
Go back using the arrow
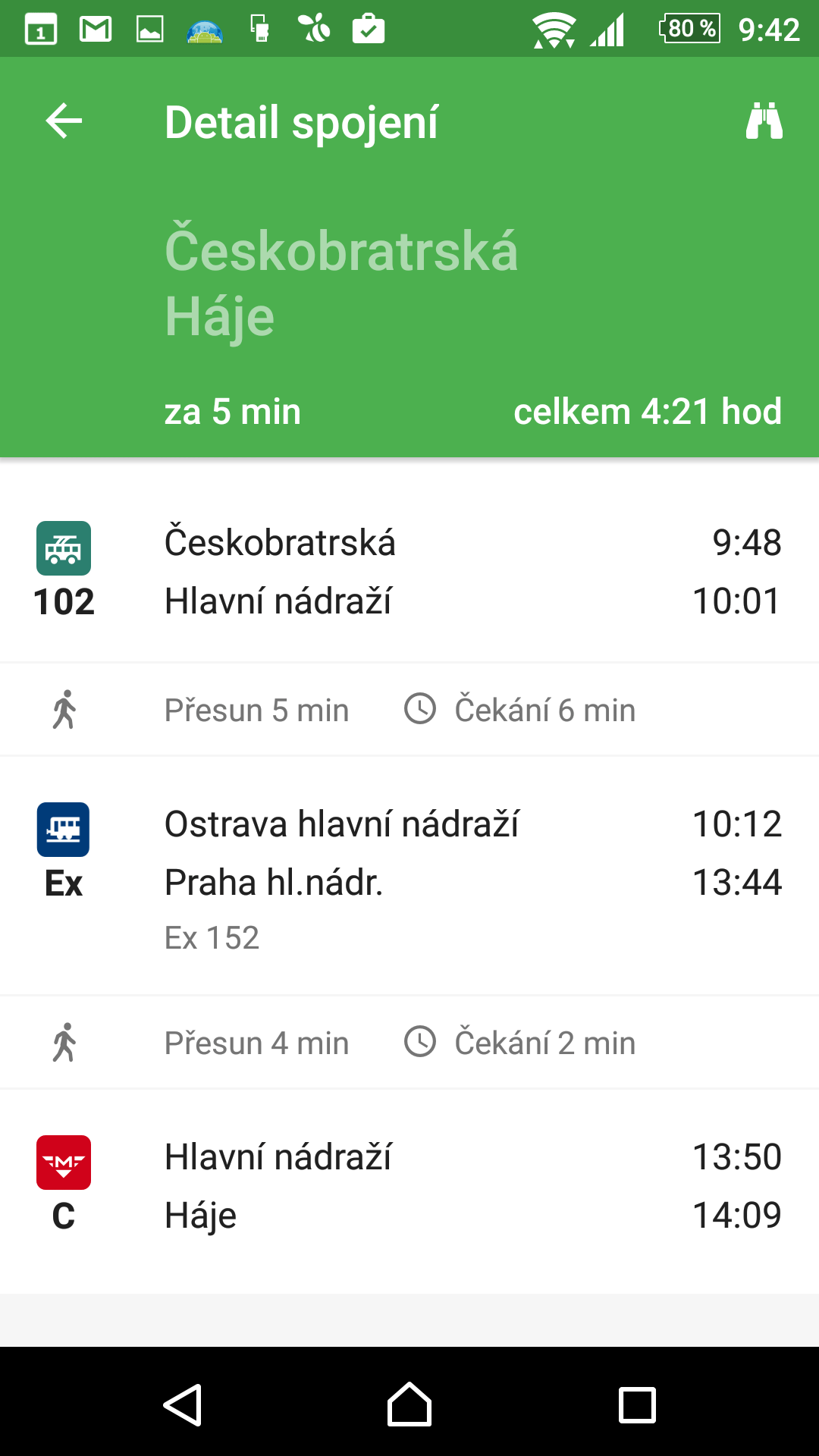[64, 121]
